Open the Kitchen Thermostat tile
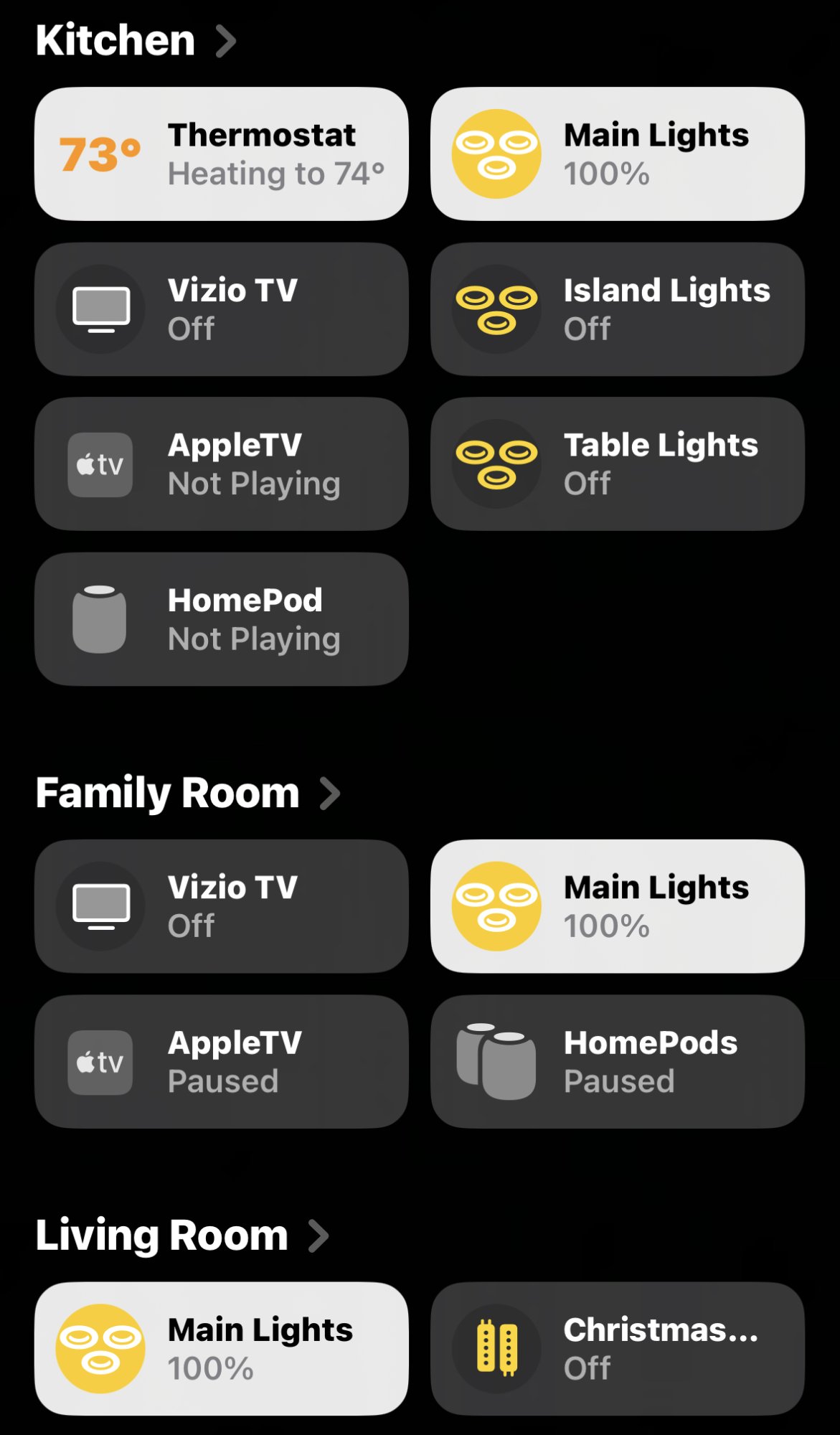 pos(221,154)
